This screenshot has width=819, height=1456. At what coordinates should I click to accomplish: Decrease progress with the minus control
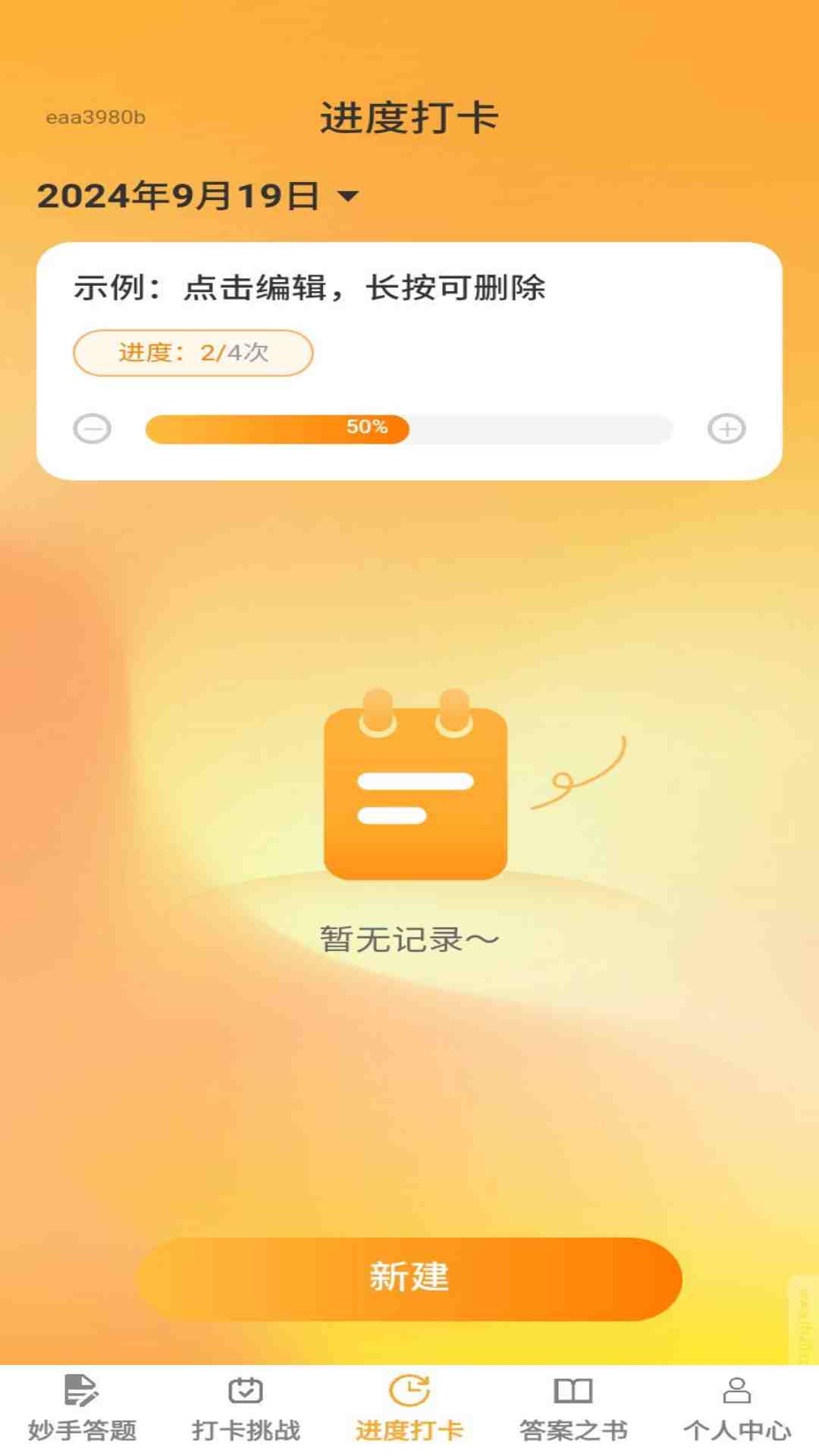tap(93, 428)
